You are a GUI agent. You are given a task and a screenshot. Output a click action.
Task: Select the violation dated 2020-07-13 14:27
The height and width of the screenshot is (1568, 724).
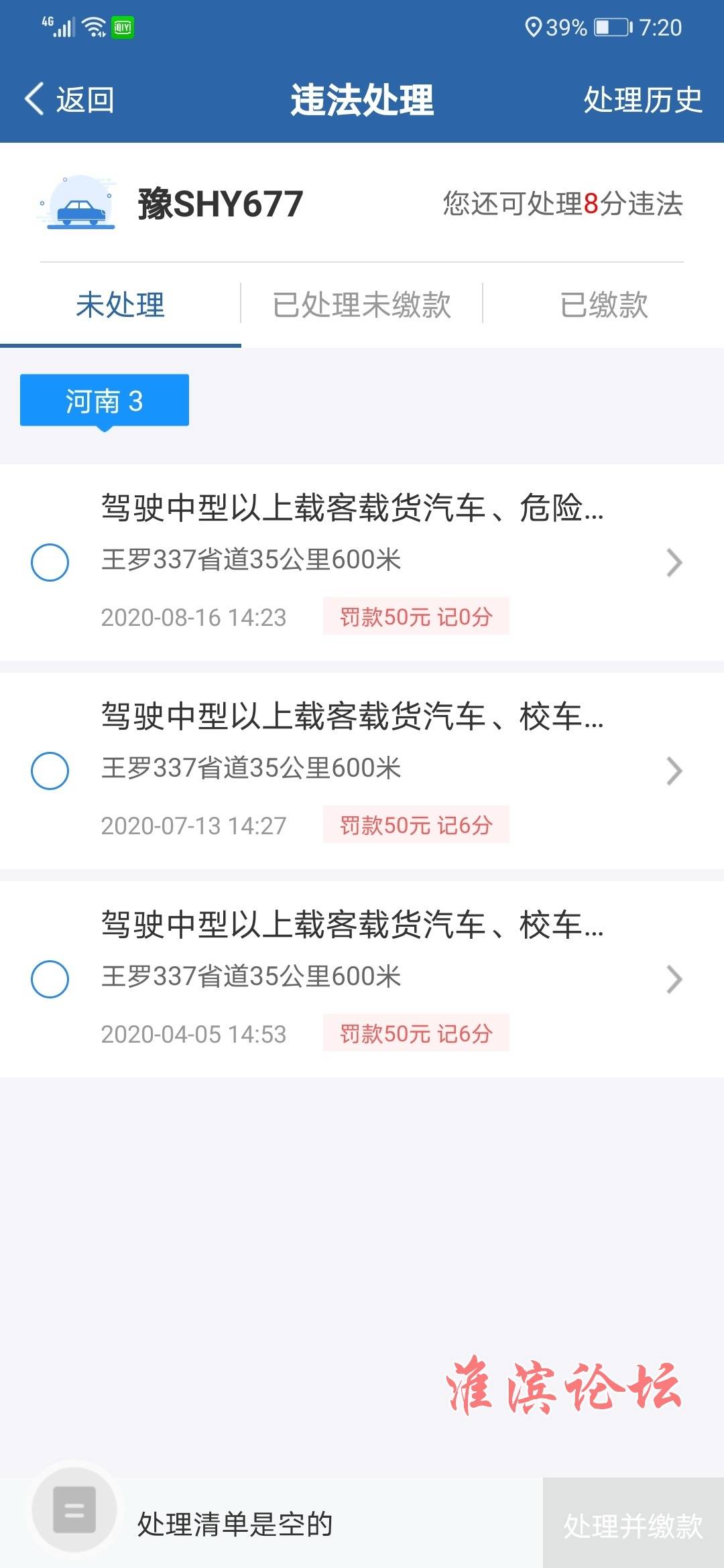[50, 771]
